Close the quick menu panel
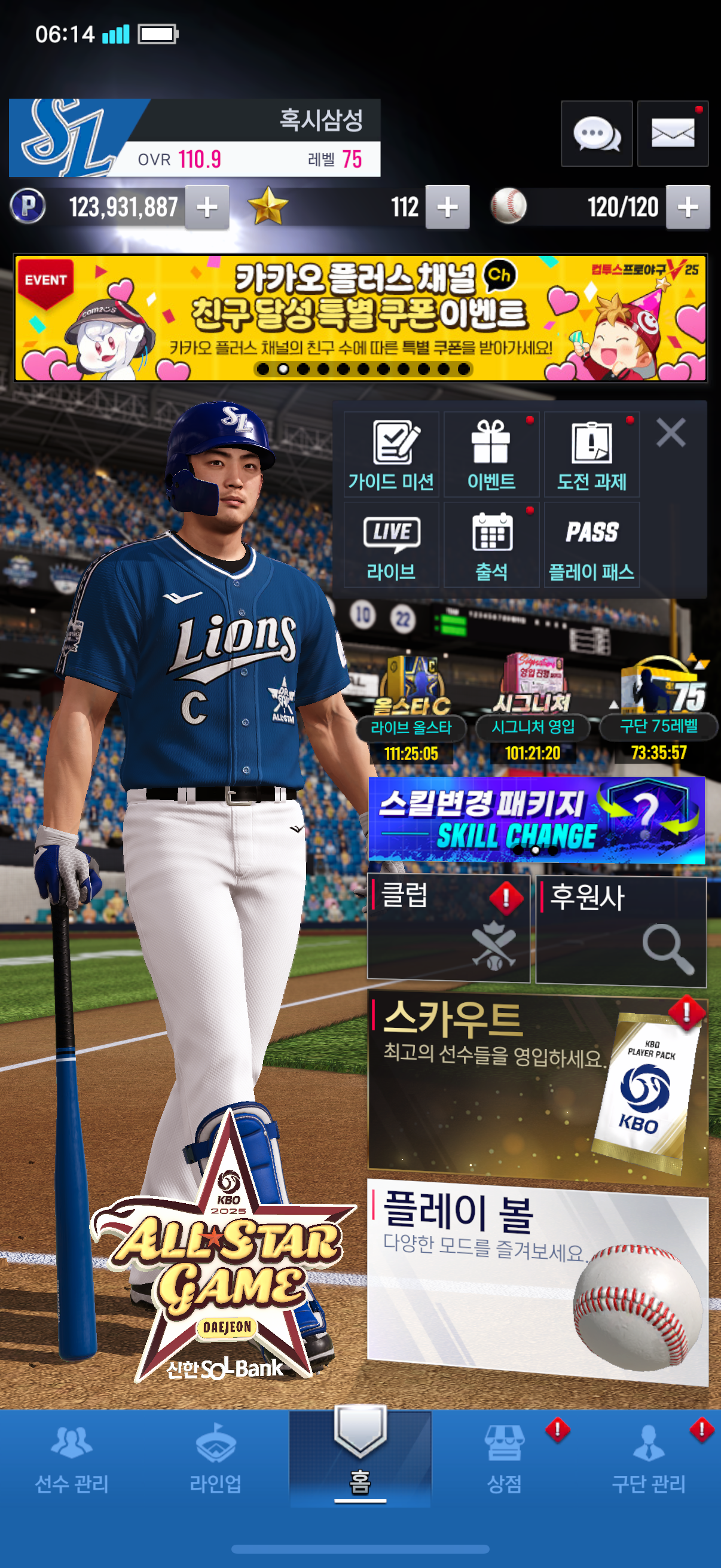 pyautogui.click(x=671, y=433)
